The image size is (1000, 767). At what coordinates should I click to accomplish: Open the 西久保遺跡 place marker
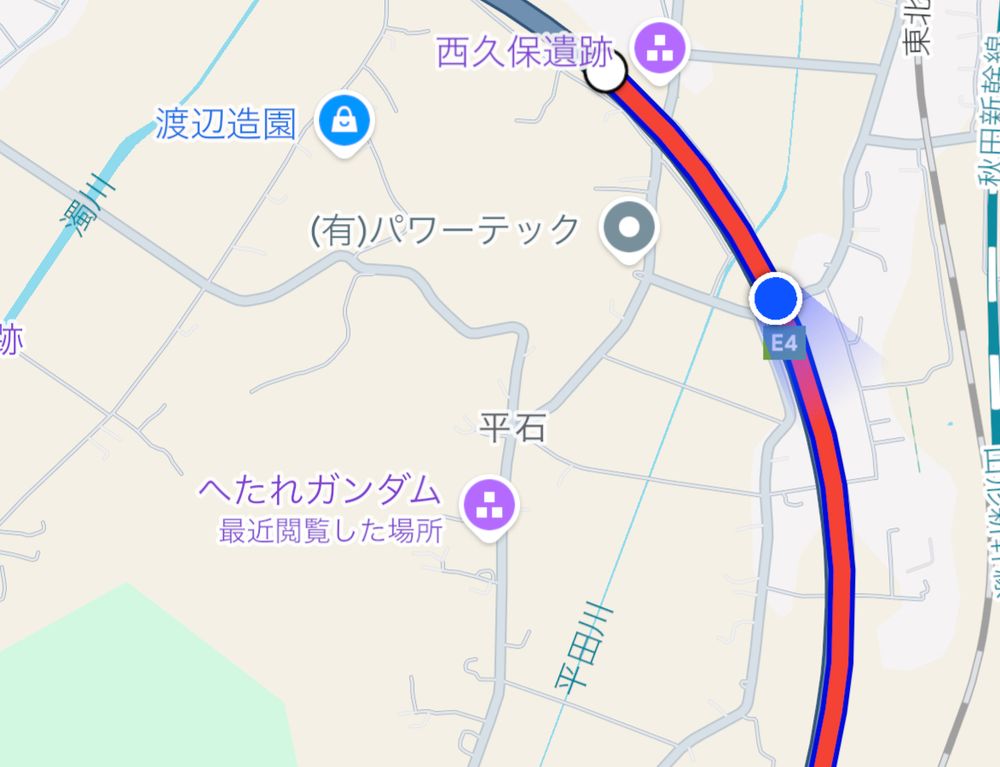pos(660,46)
